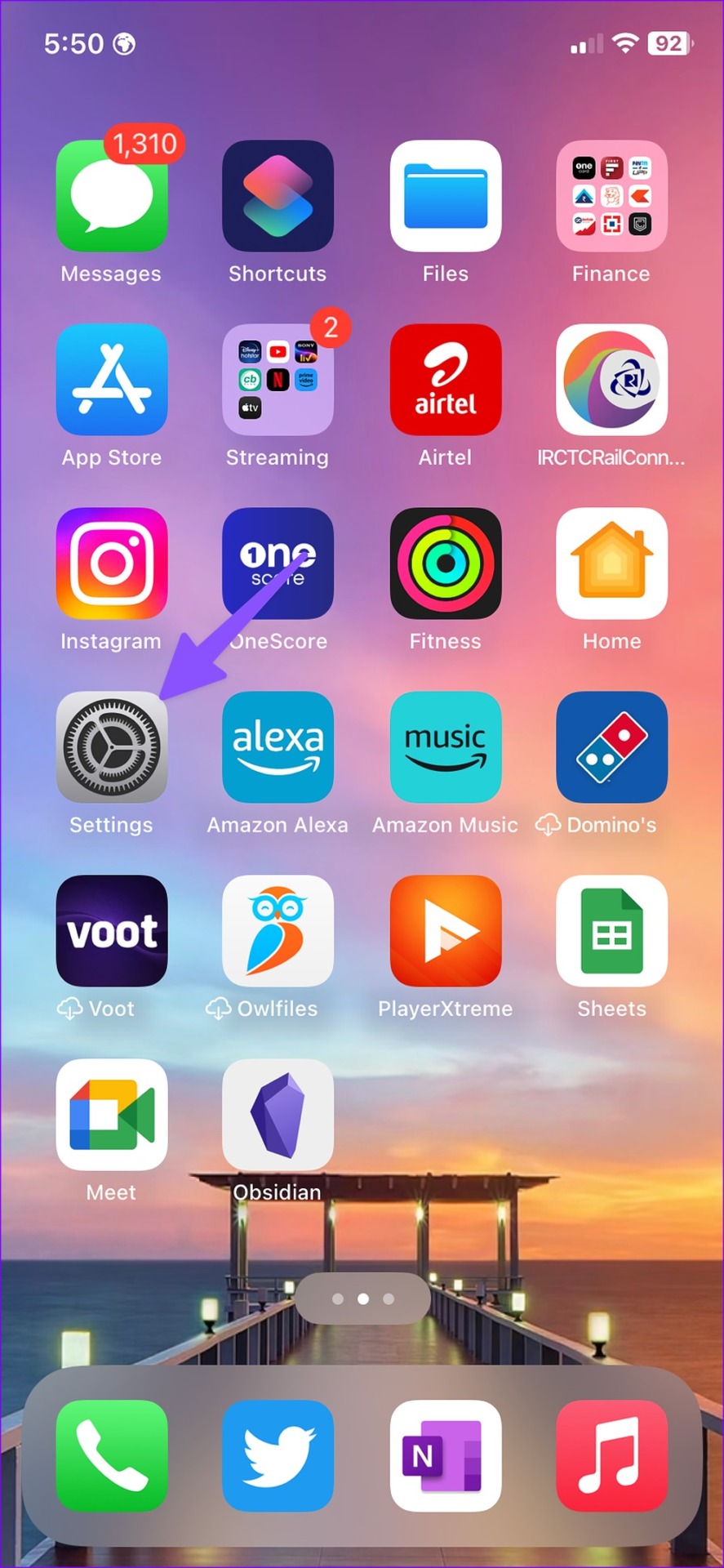Open Obsidian notes app
Image resolution: width=724 pixels, height=1568 pixels.
[x=278, y=1115]
